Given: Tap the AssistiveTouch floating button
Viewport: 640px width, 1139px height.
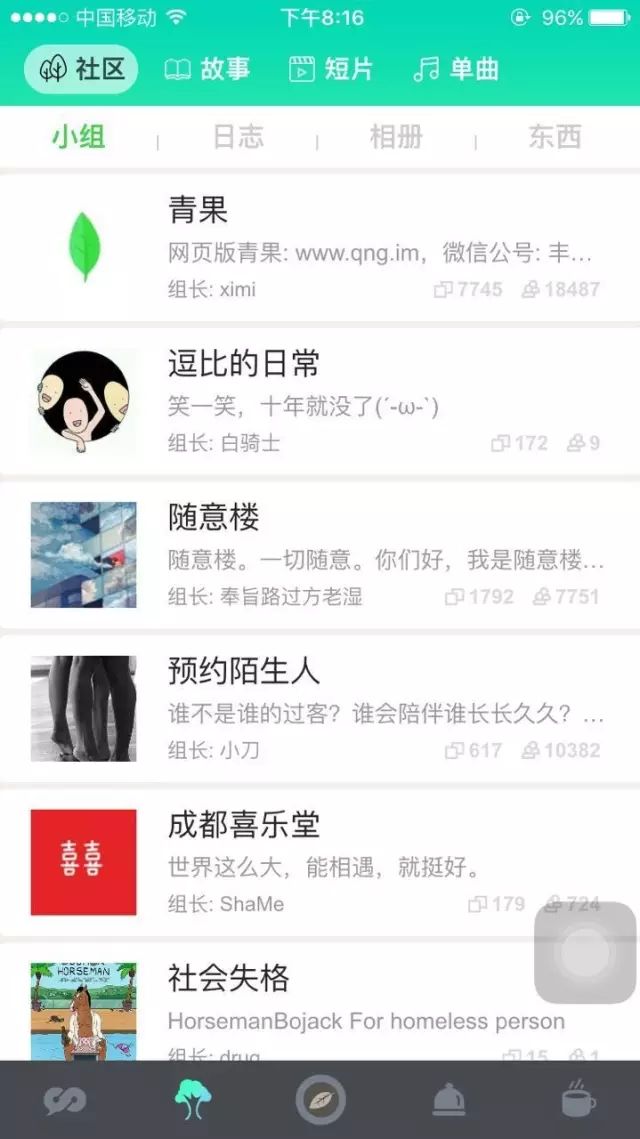Looking at the screenshot, I should pyautogui.click(x=585, y=953).
